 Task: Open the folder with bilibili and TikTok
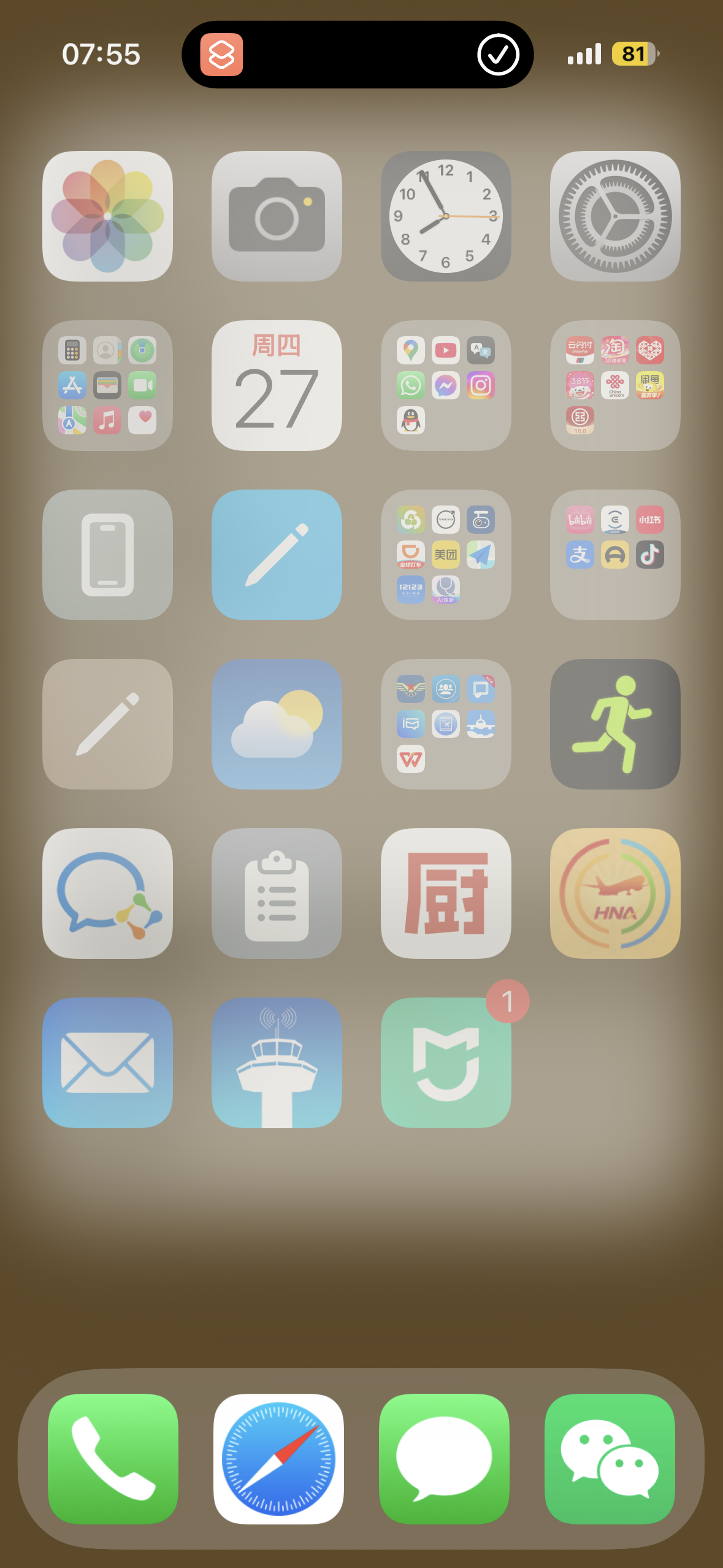(x=615, y=555)
